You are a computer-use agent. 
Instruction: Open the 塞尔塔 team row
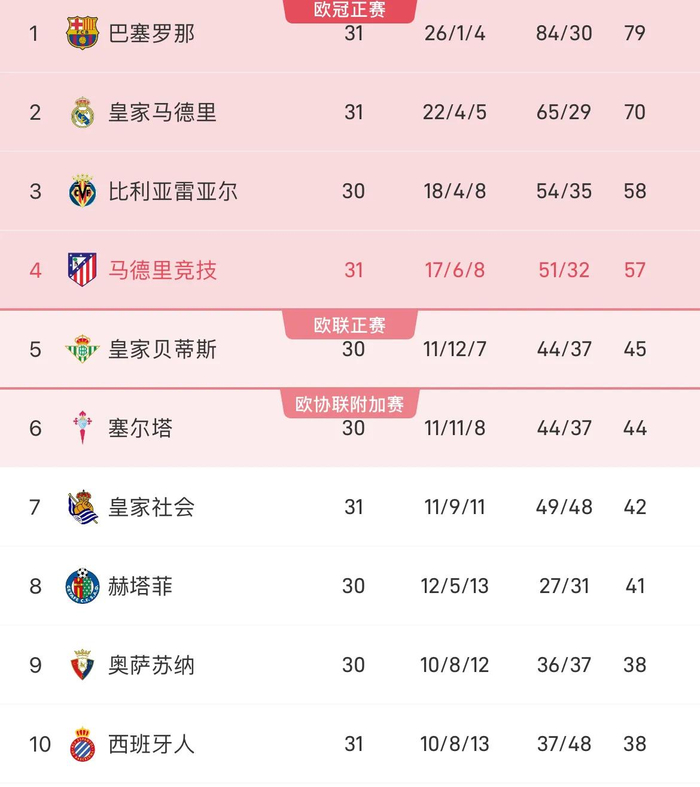[350, 428]
